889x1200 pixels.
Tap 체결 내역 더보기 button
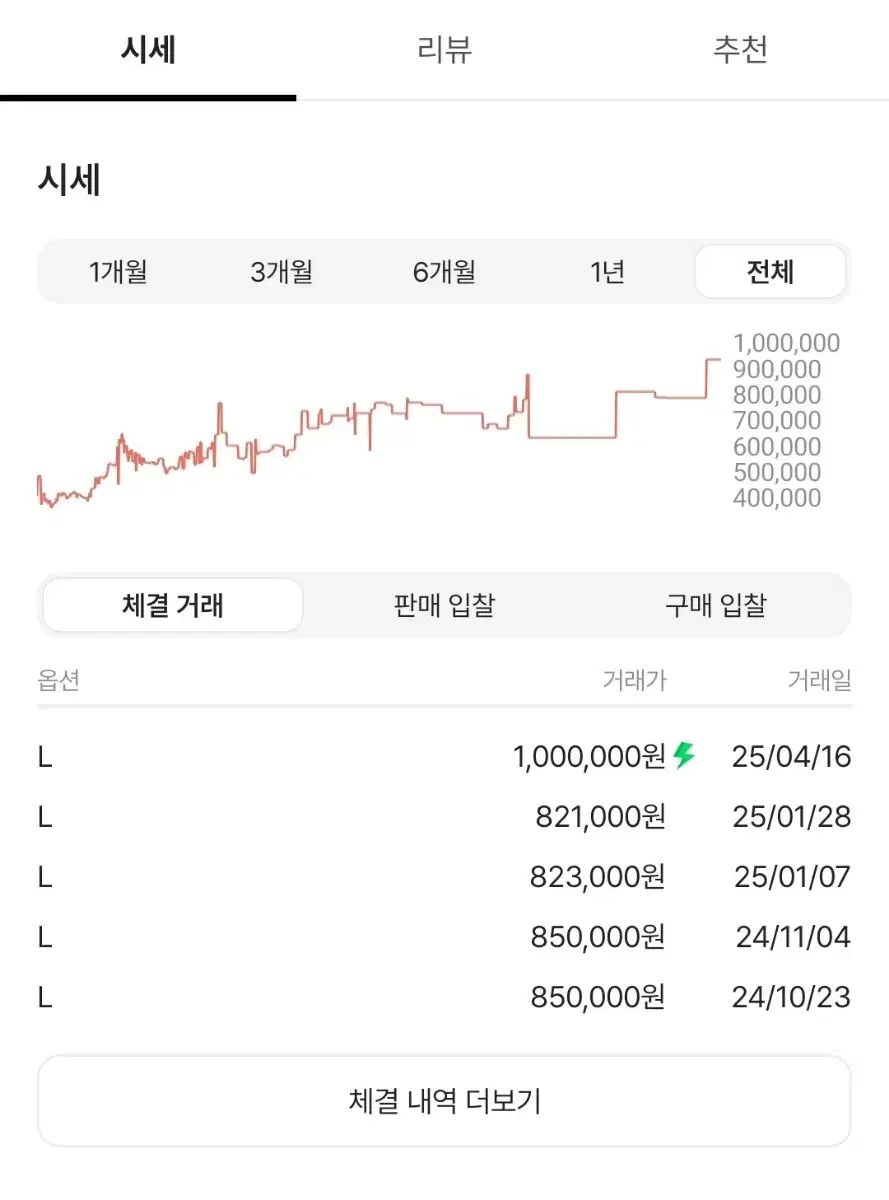click(444, 1101)
